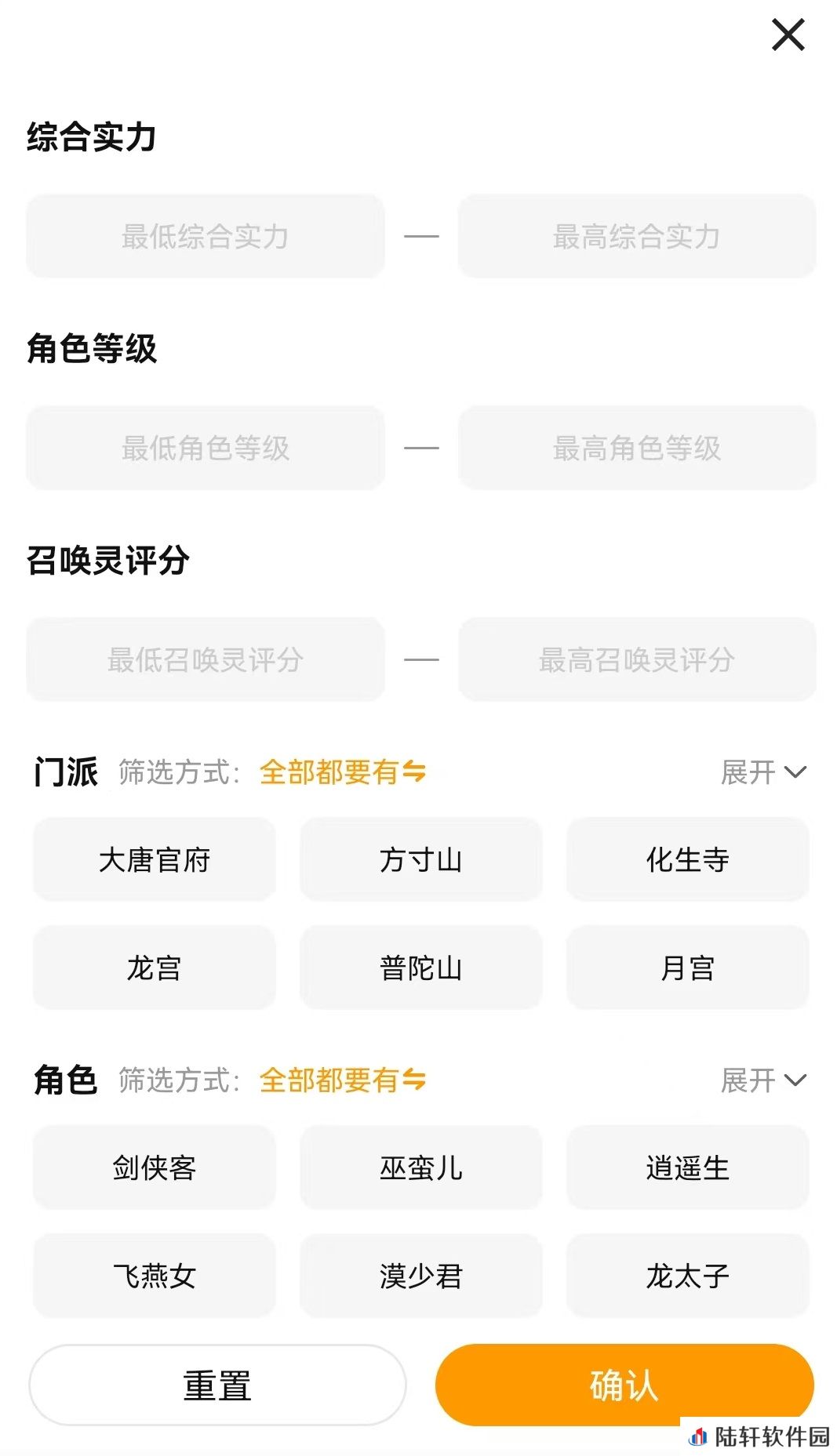837x1456 pixels.
Task: Select the 方寸山 chip
Action: (x=421, y=859)
